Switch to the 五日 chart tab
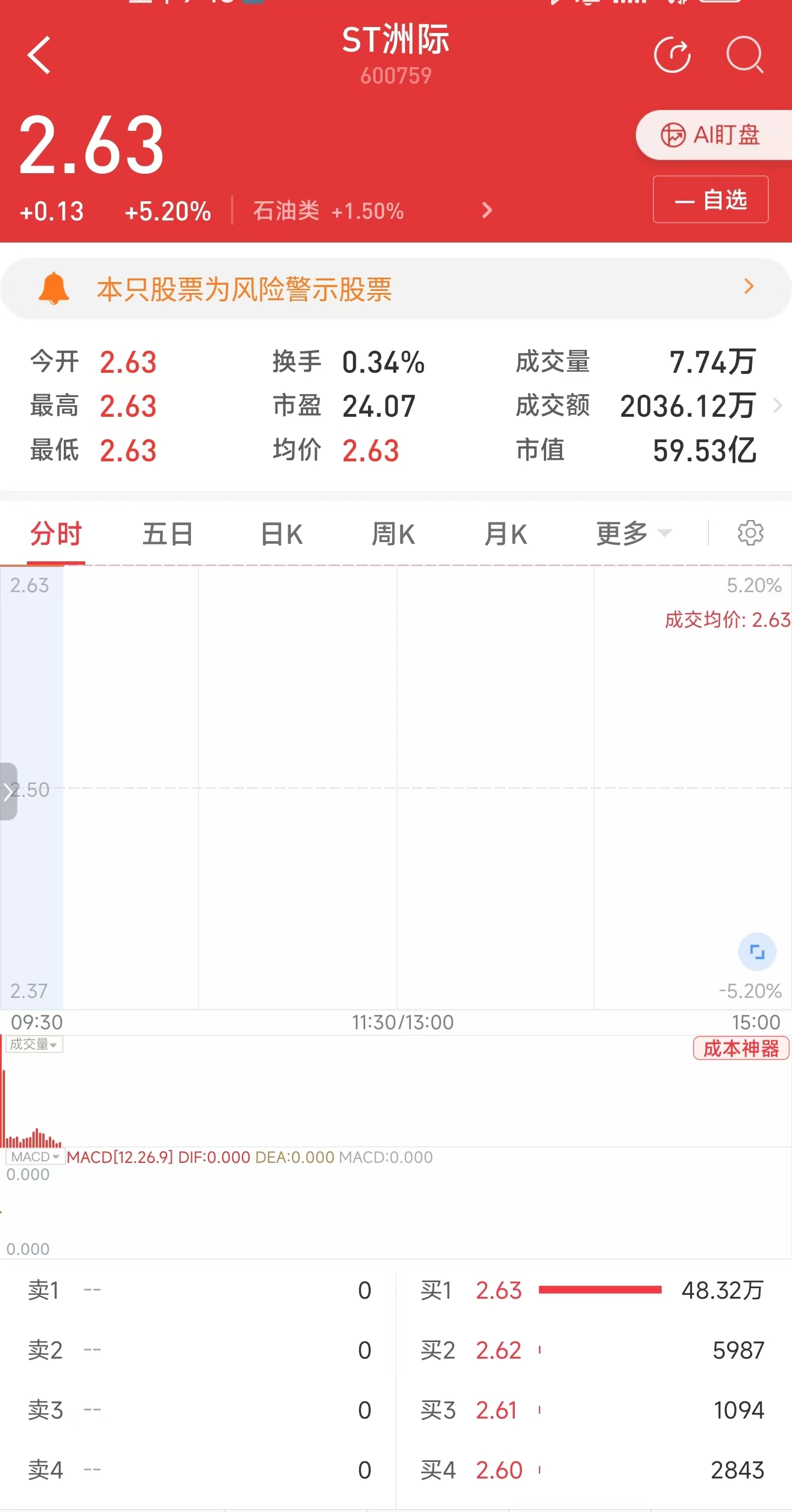Image resolution: width=792 pixels, height=1512 pixels. click(168, 534)
